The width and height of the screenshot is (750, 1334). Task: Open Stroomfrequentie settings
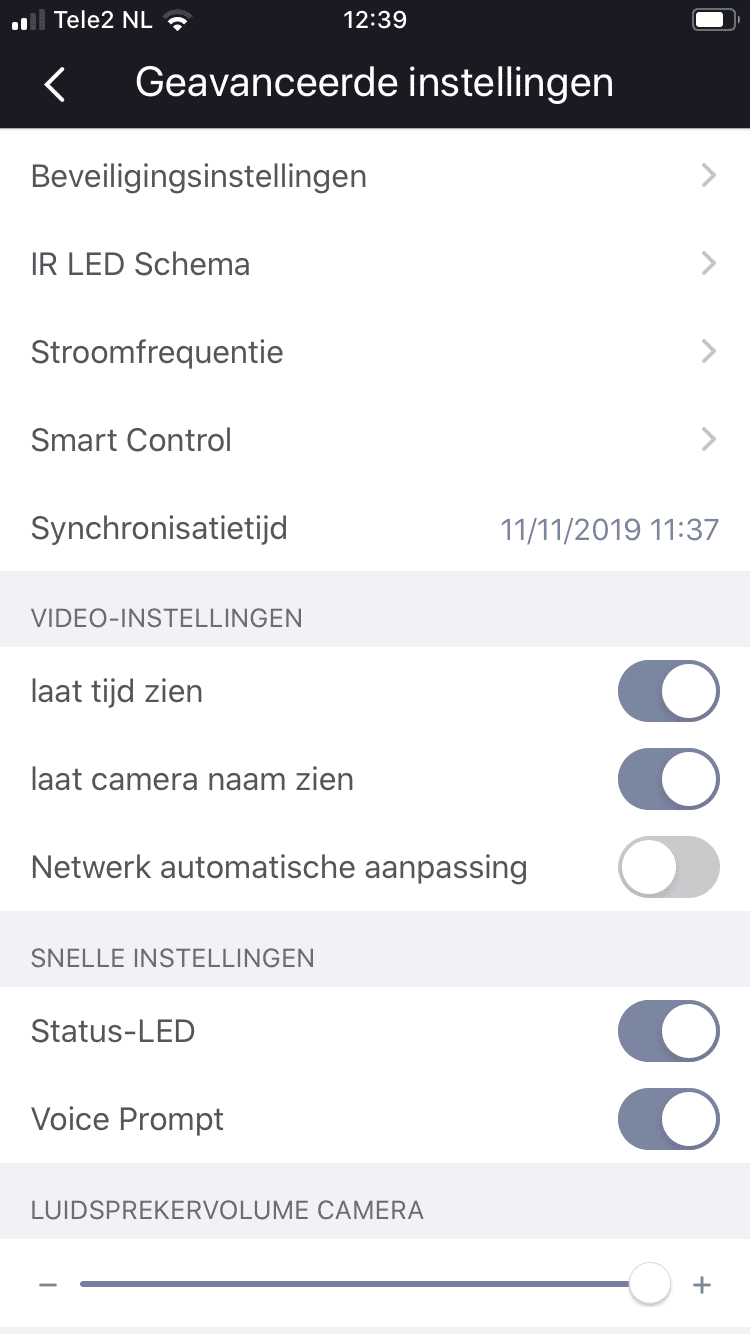coord(375,352)
